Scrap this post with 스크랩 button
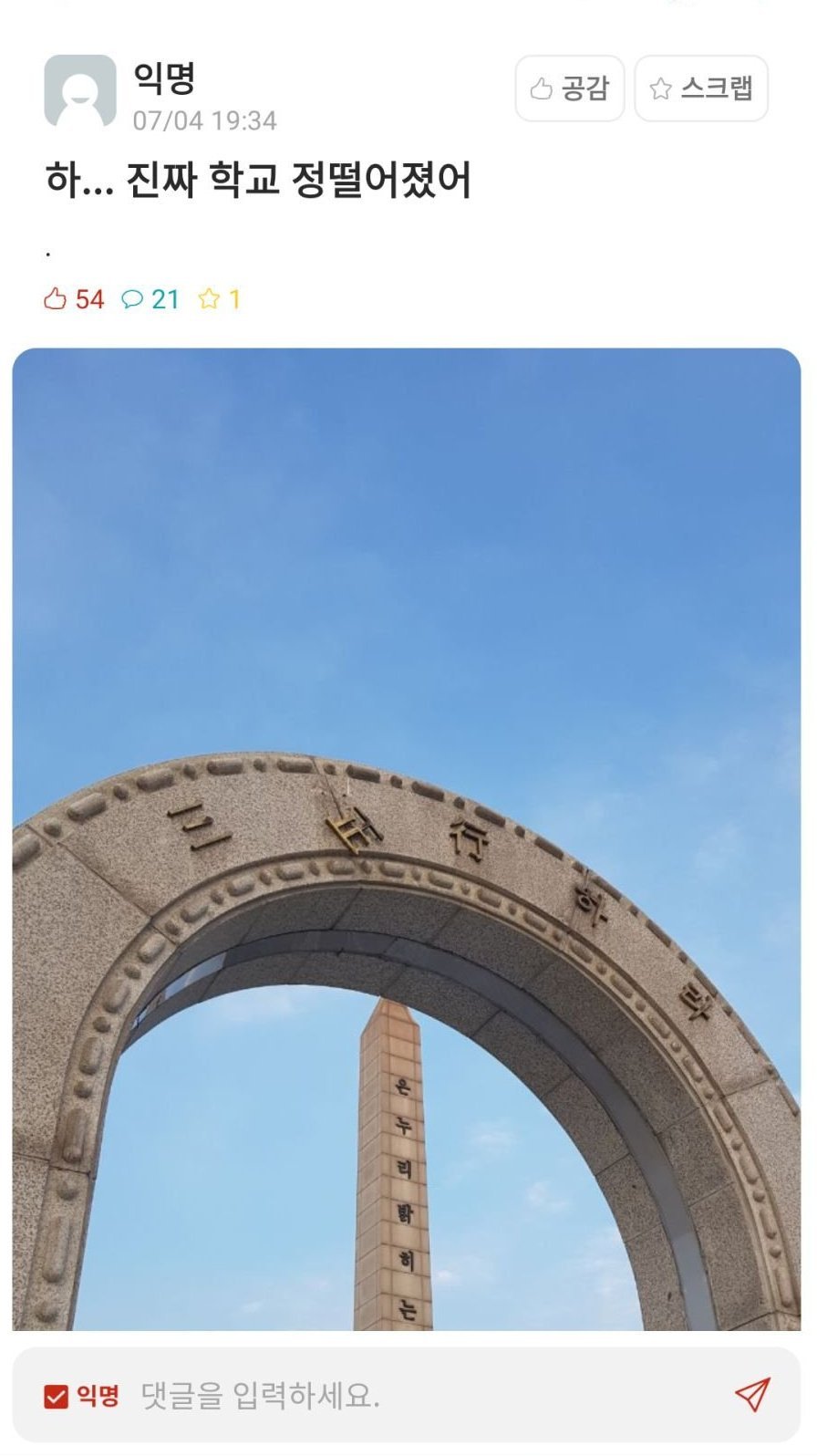The height and width of the screenshot is (1456, 817). 700,88
